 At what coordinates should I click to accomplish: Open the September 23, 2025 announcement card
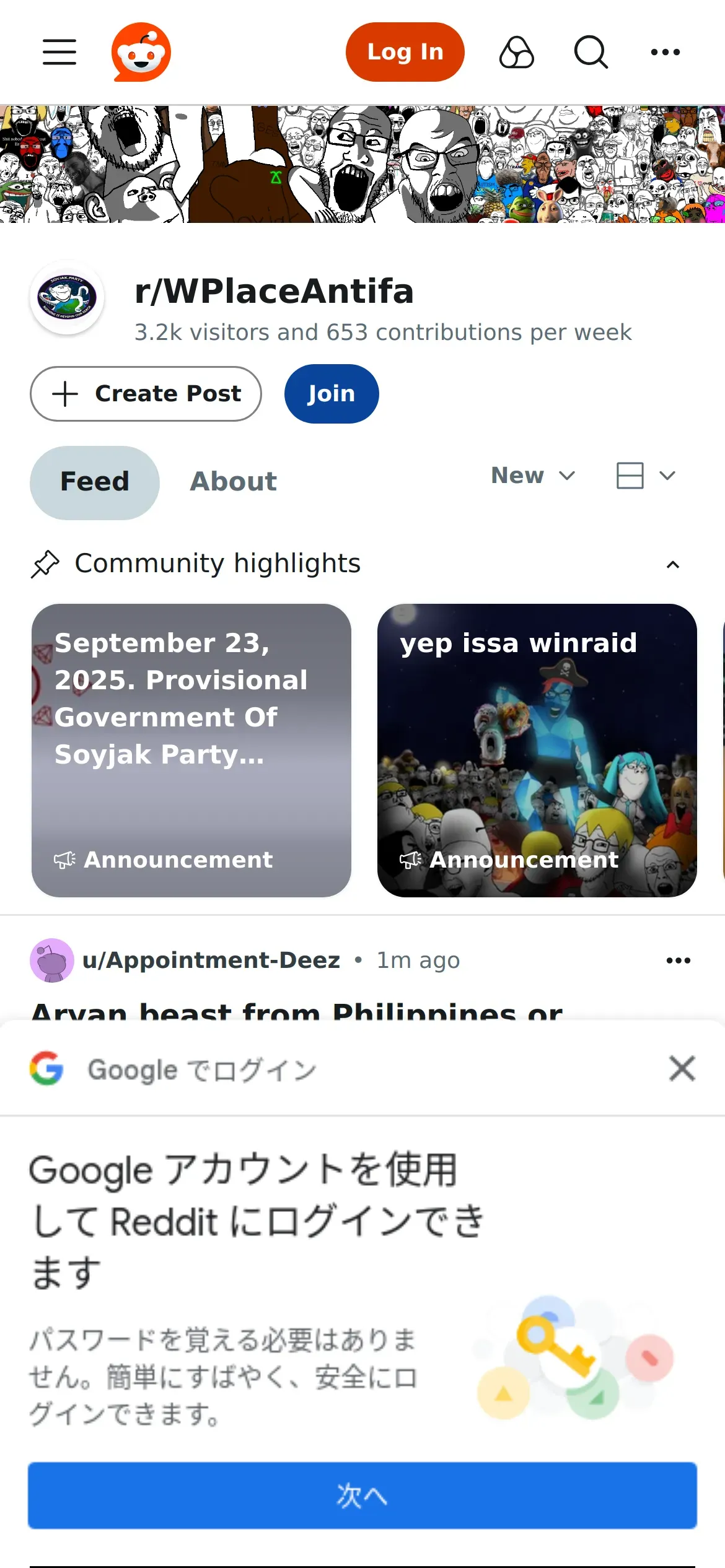click(x=191, y=750)
